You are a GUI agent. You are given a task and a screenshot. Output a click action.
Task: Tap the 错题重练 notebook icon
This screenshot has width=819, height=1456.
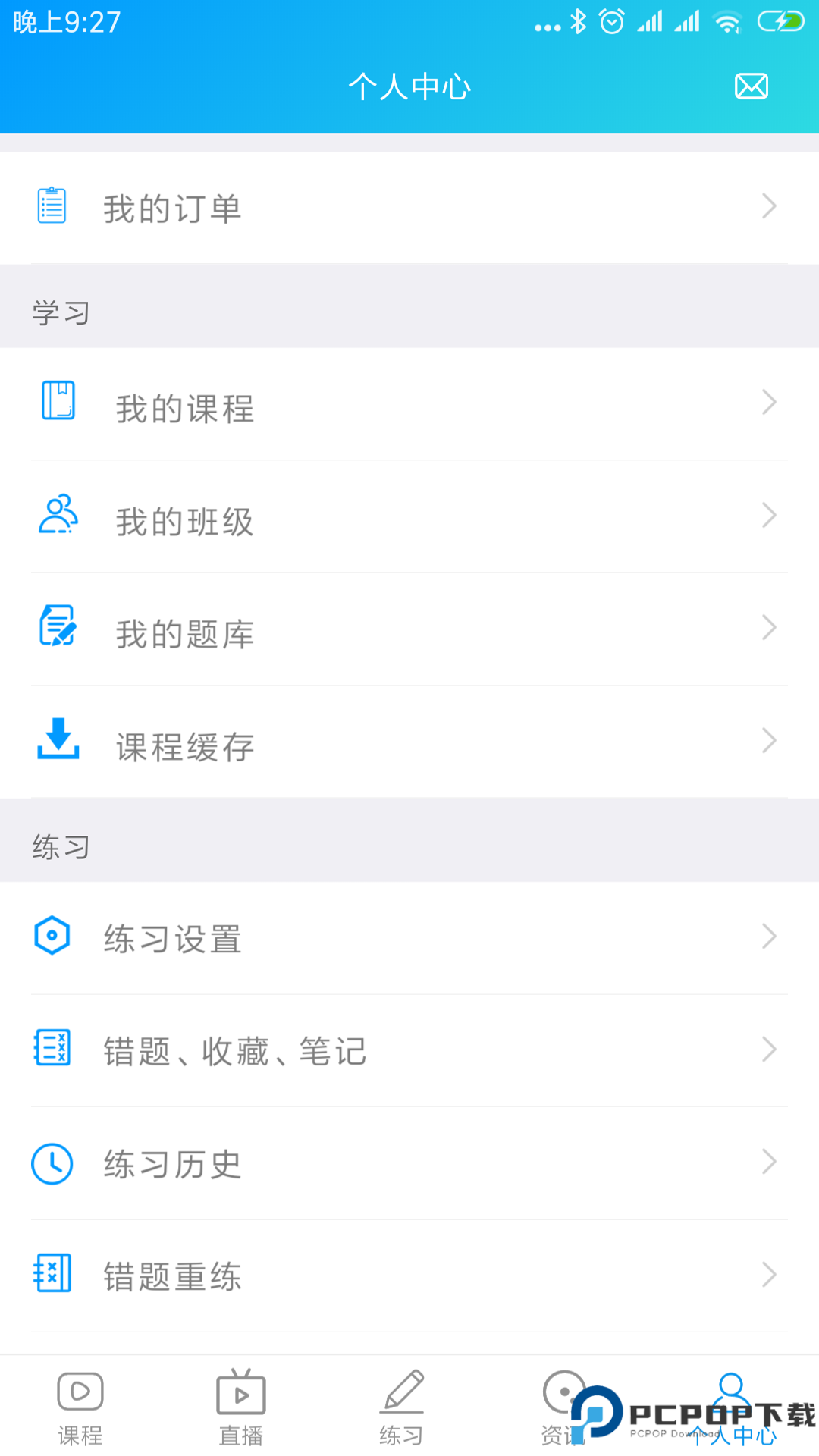click(x=52, y=1274)
